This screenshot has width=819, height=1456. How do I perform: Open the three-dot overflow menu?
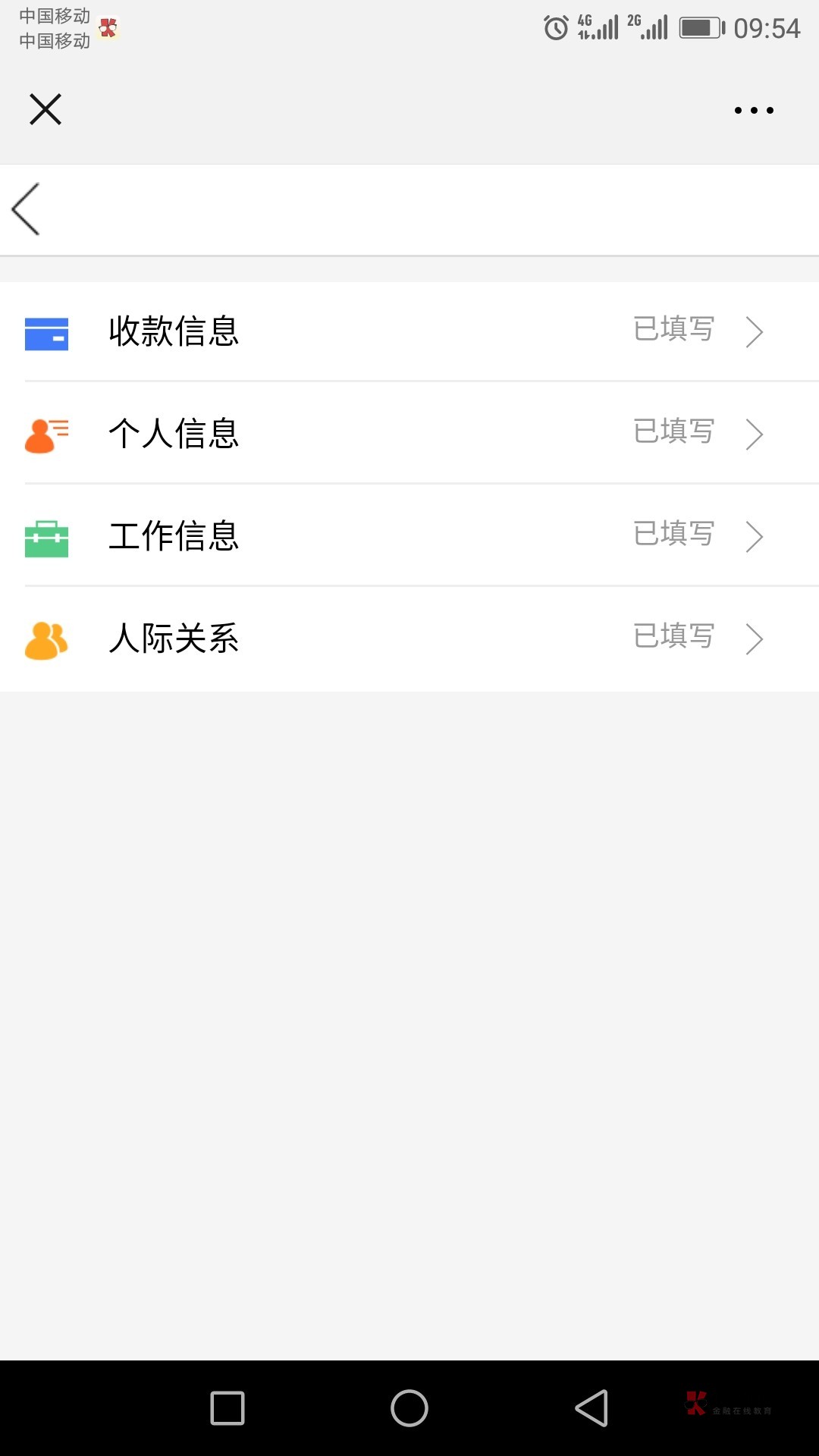[x=754, y=111]
